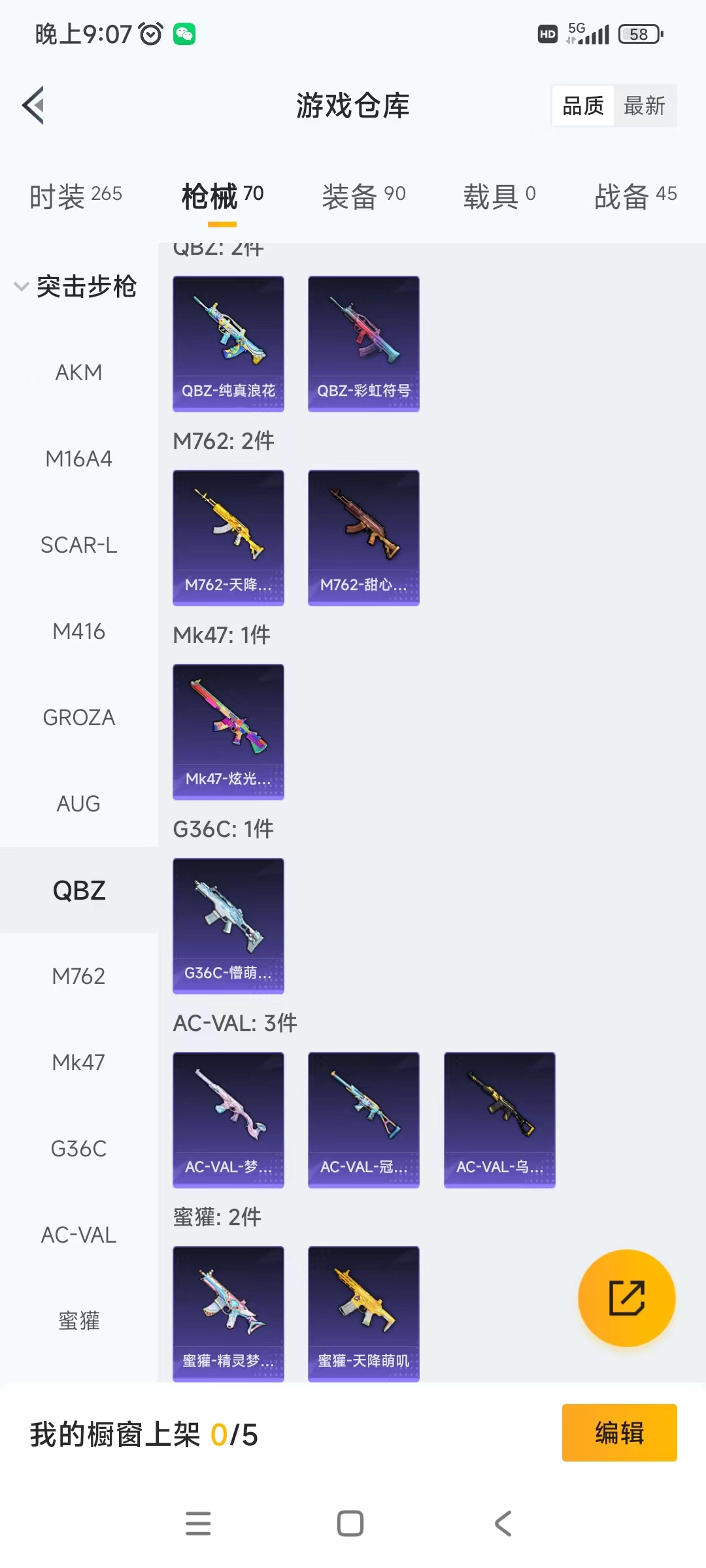Go back from the 游戏仓库 page
Viewport: 706px width, 1568px height.
tap(33, 105)
